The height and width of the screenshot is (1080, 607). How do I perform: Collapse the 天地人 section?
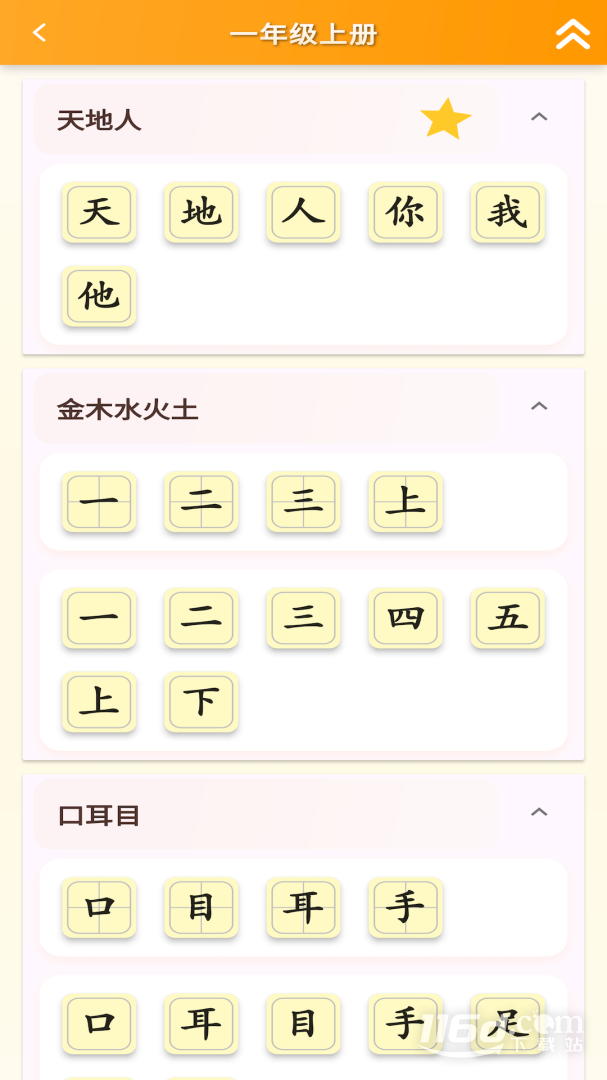539,117
